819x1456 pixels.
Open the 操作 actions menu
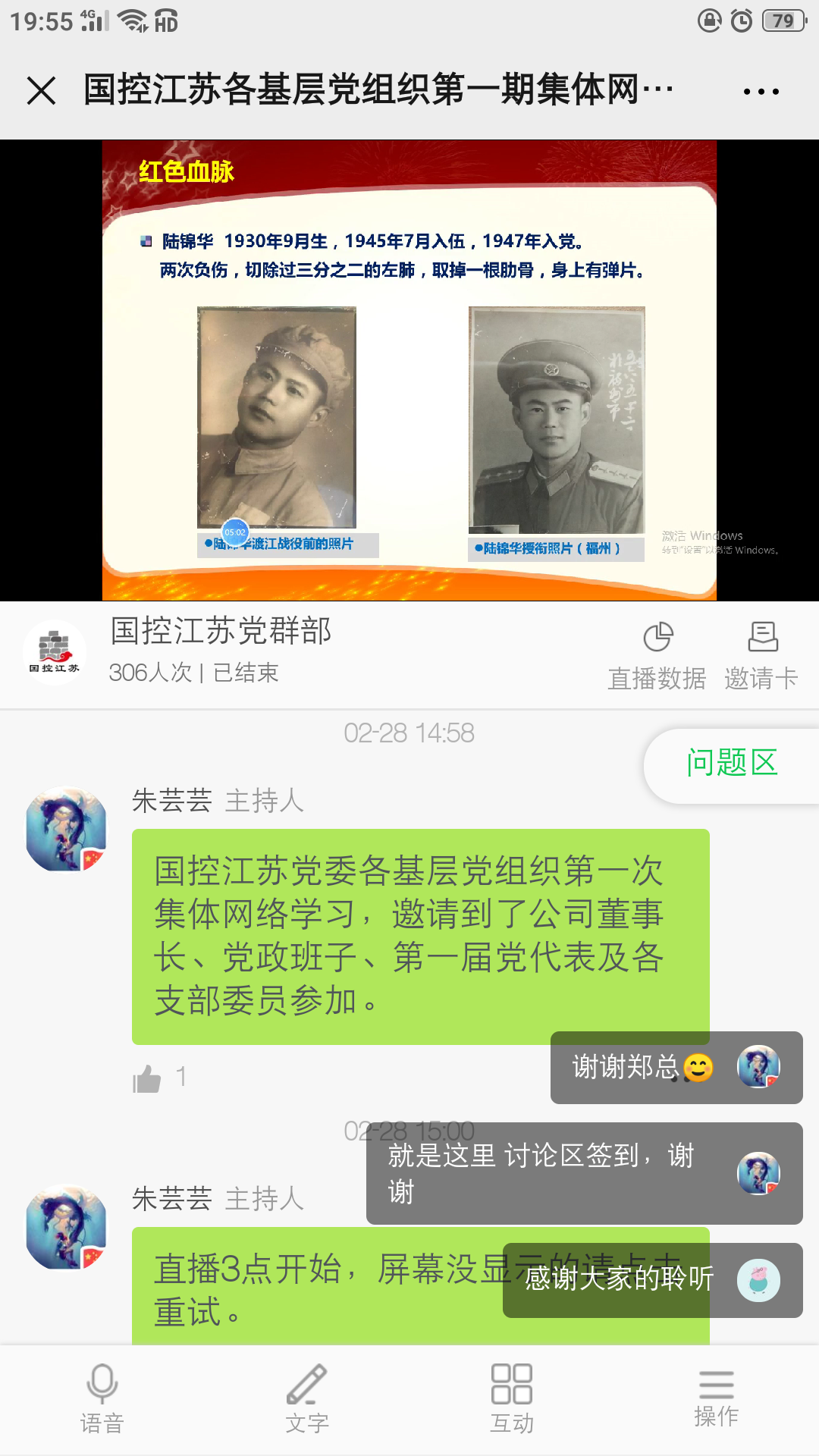[716, 1399]
